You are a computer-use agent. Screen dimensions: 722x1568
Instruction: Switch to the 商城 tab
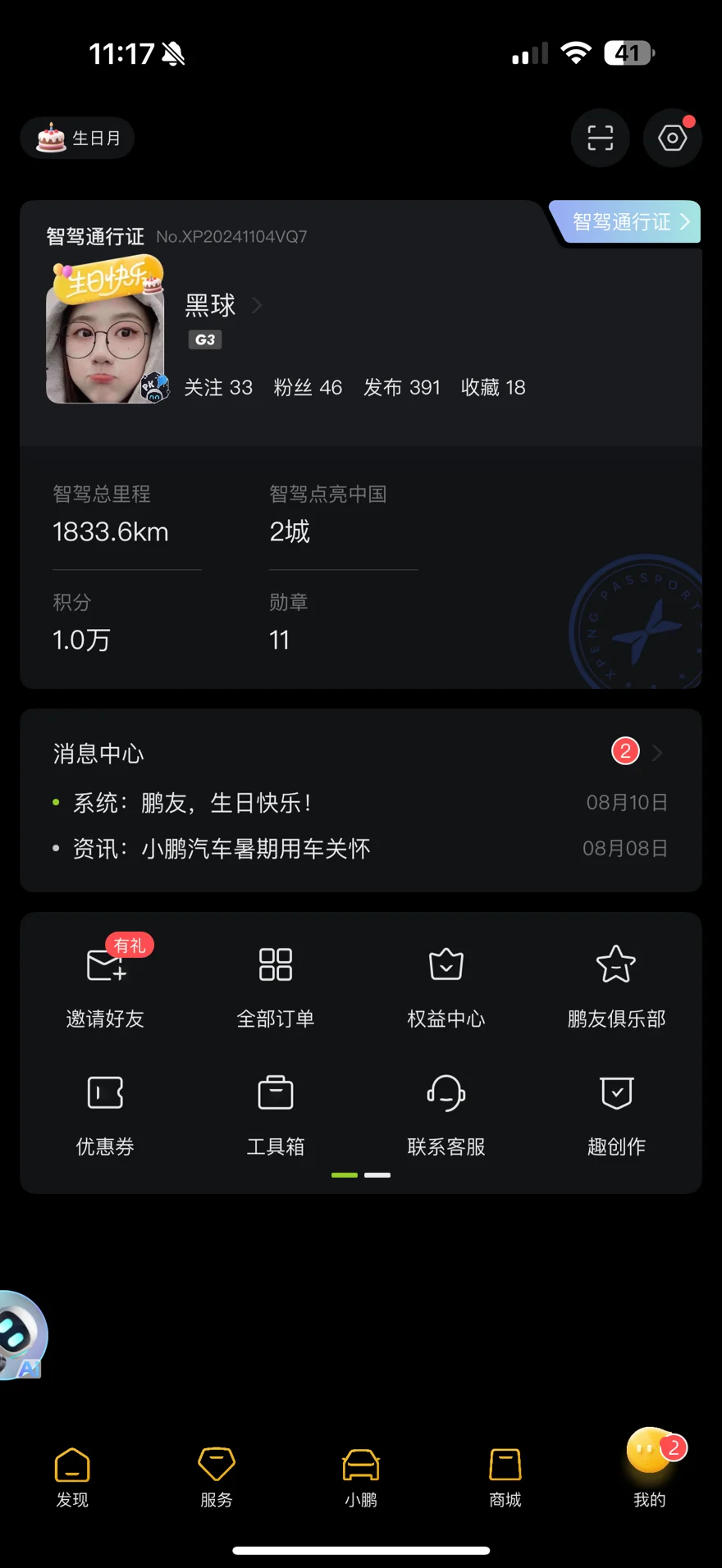(x=505, y=1476)
